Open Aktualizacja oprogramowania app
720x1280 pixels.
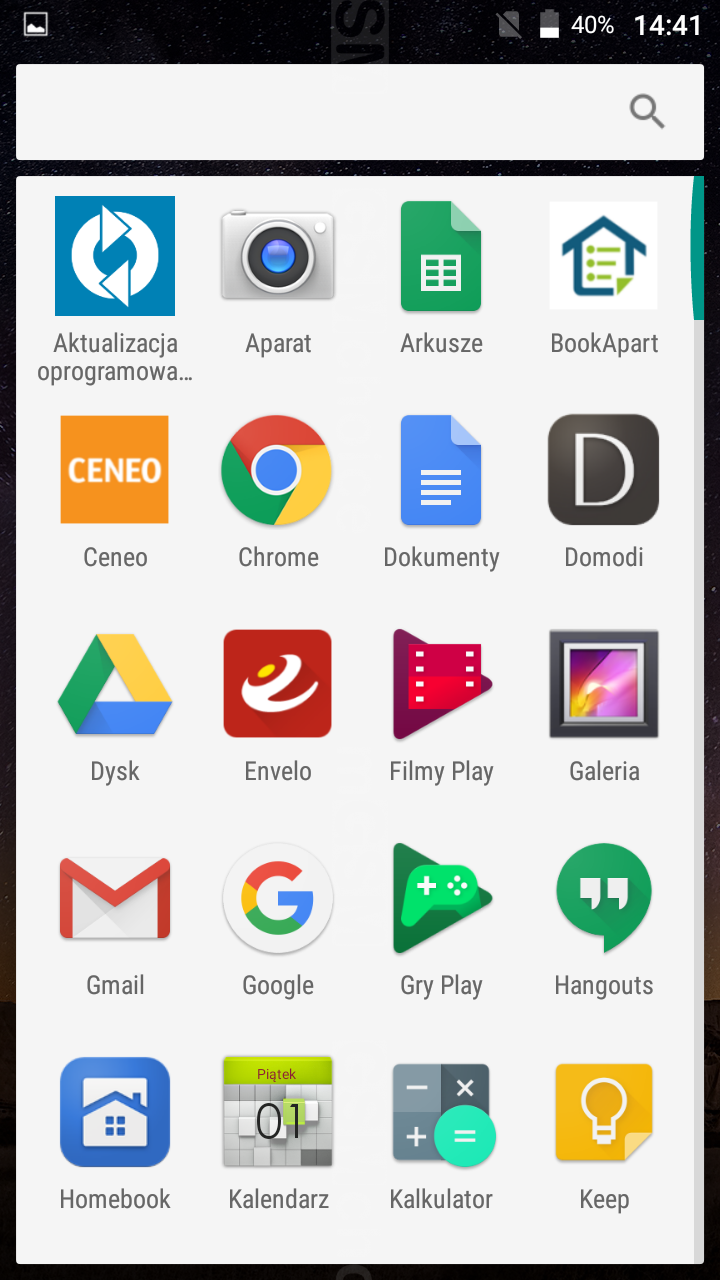coord(115,257)
